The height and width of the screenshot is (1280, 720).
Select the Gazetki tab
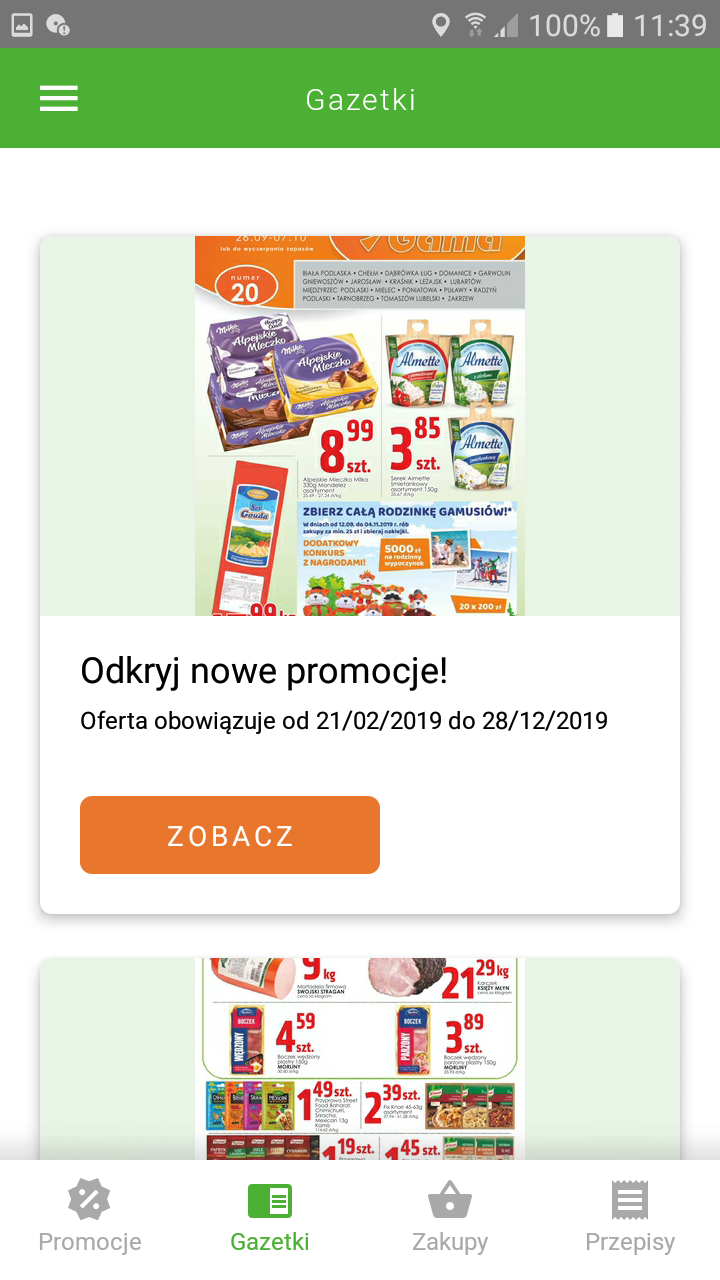coord(270,1216)
